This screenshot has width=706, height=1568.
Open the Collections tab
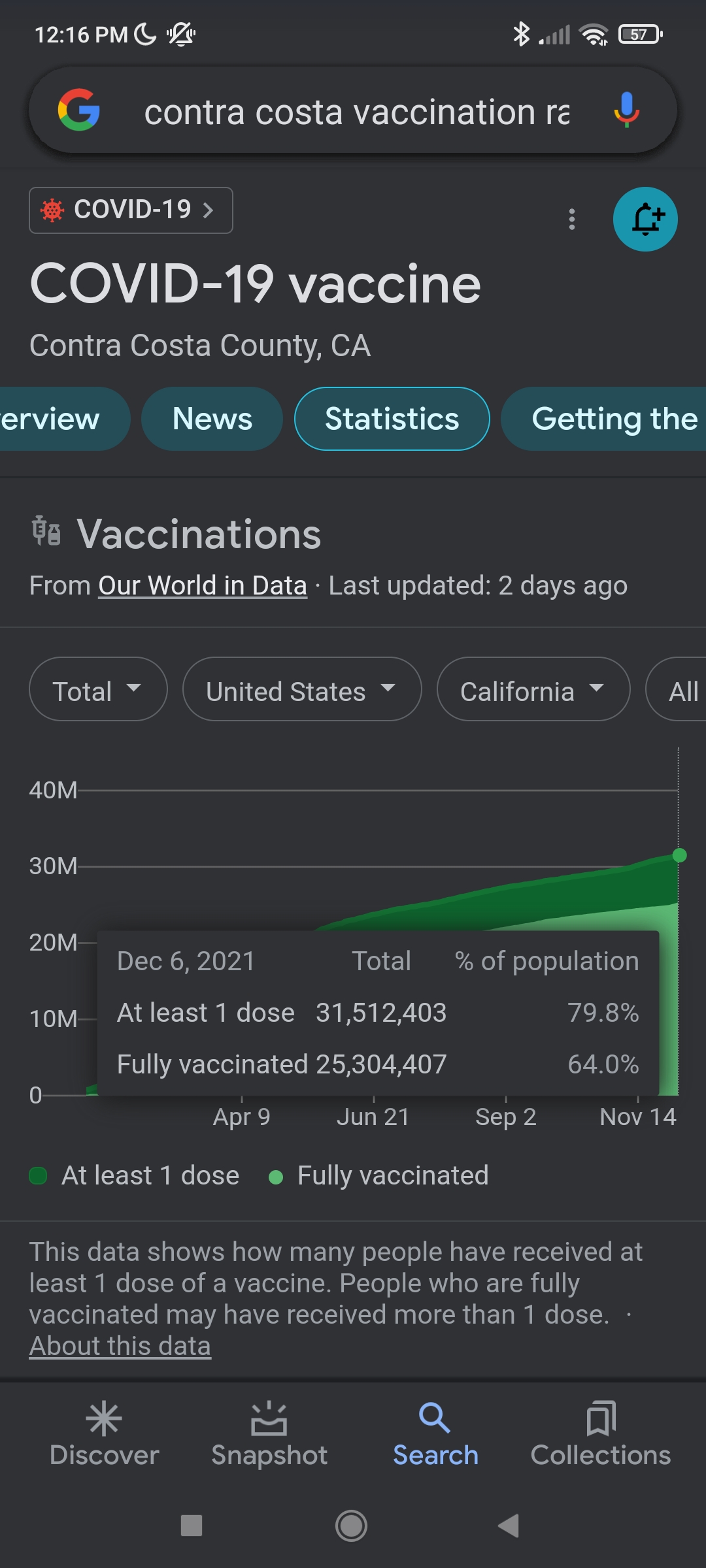point(601,1435)
